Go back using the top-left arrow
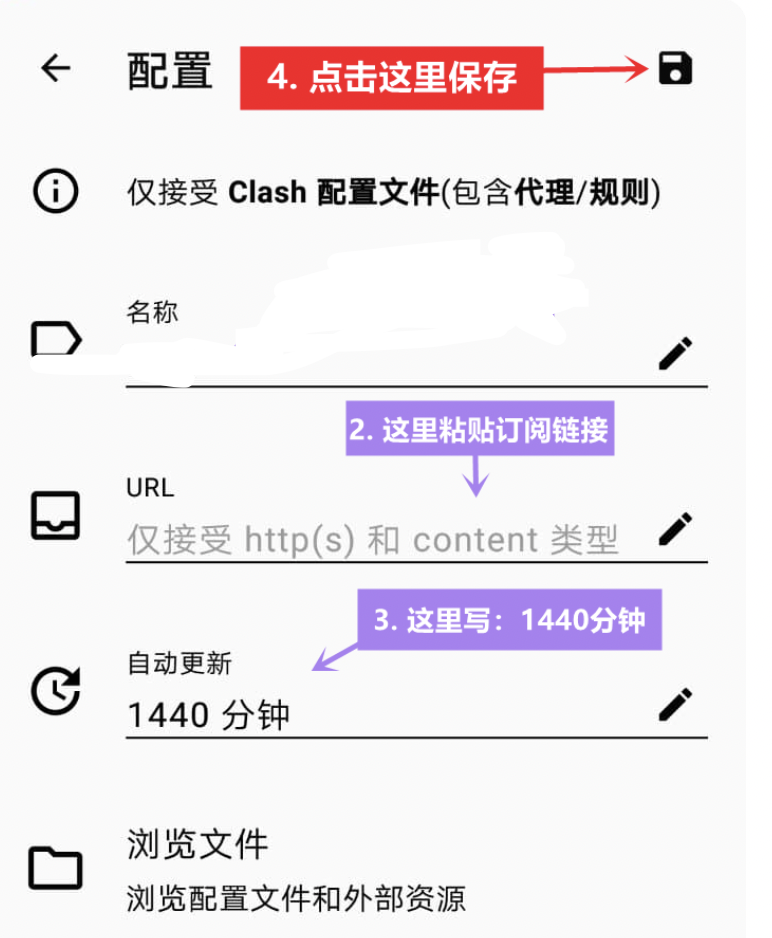The height and width of the screenshot is (938, 772). point(56,69)
